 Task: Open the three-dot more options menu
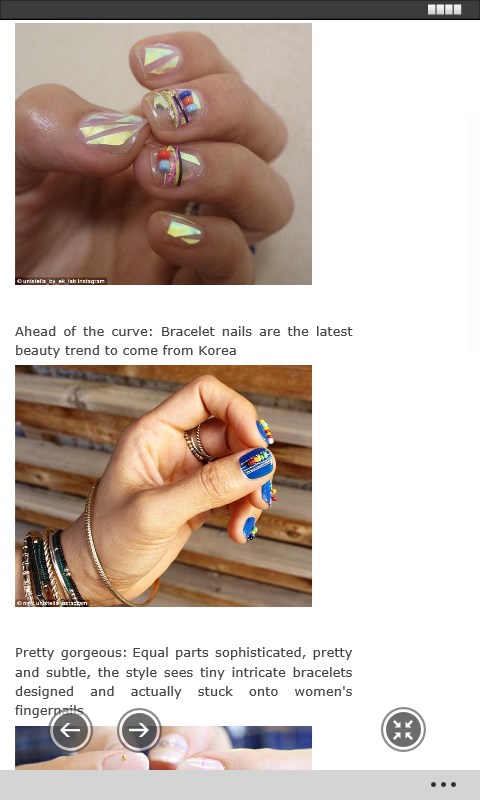[x=443, y=785]
